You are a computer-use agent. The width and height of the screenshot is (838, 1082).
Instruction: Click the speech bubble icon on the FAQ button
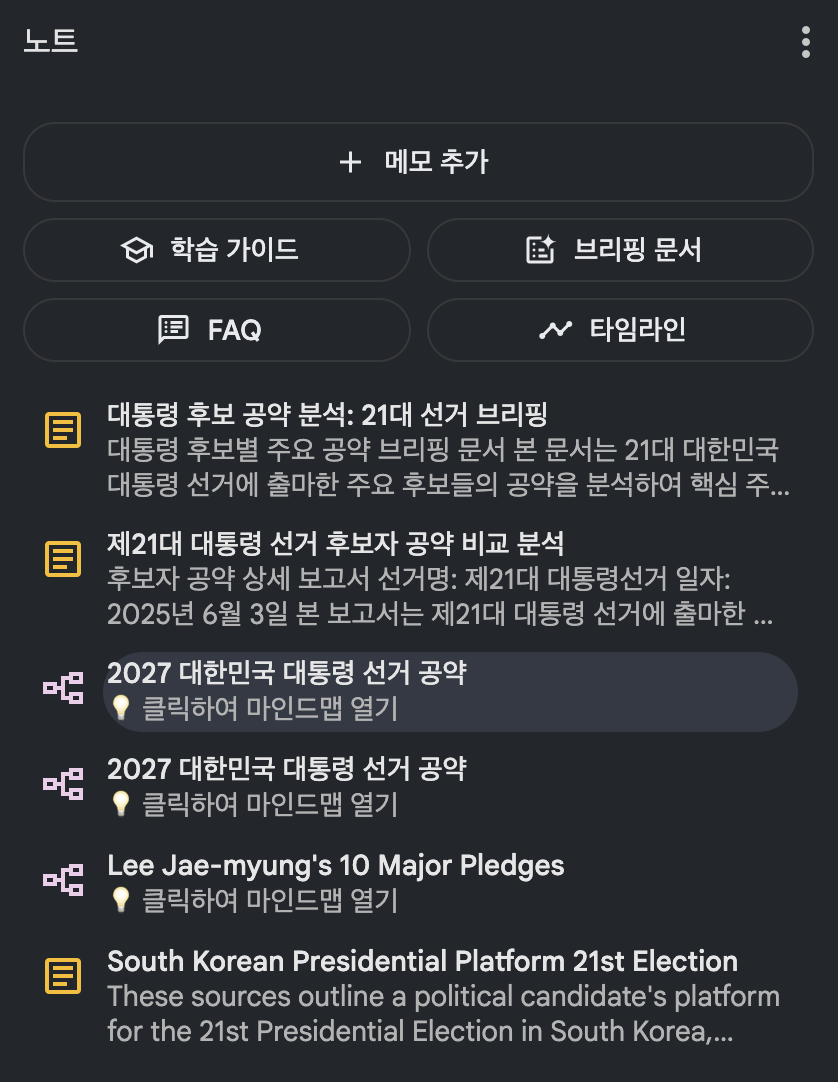tap(174, 330)
